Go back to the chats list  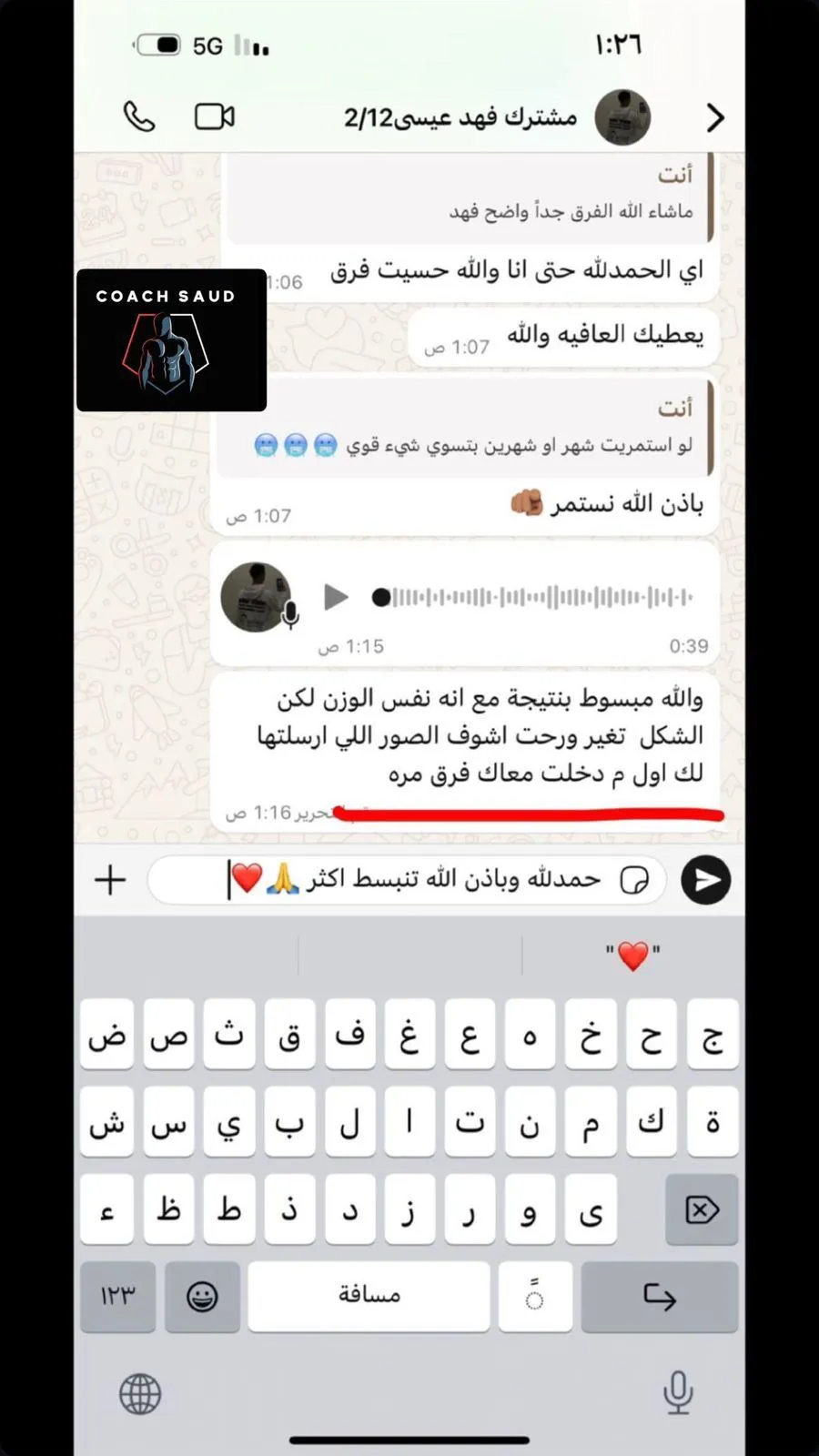click(715, 117)
